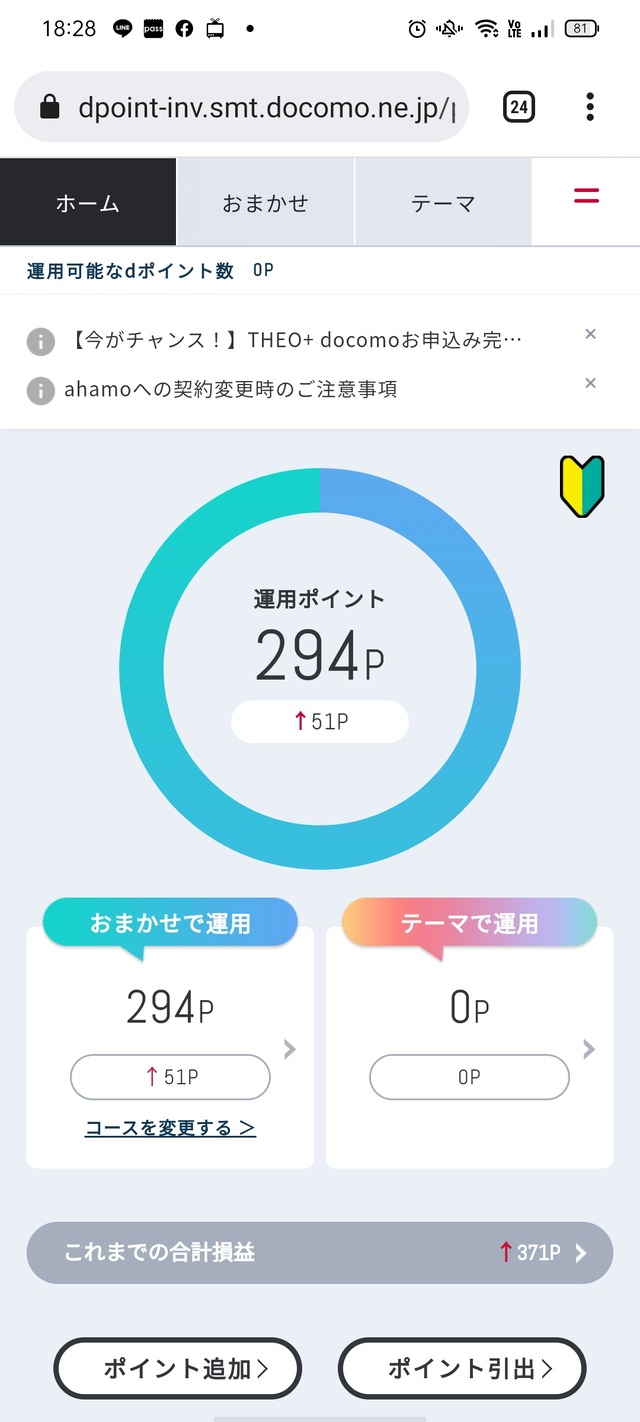640x1422 pixels.
Task: Open the テーマで運用 card
Action: (x=469, y=1047)
